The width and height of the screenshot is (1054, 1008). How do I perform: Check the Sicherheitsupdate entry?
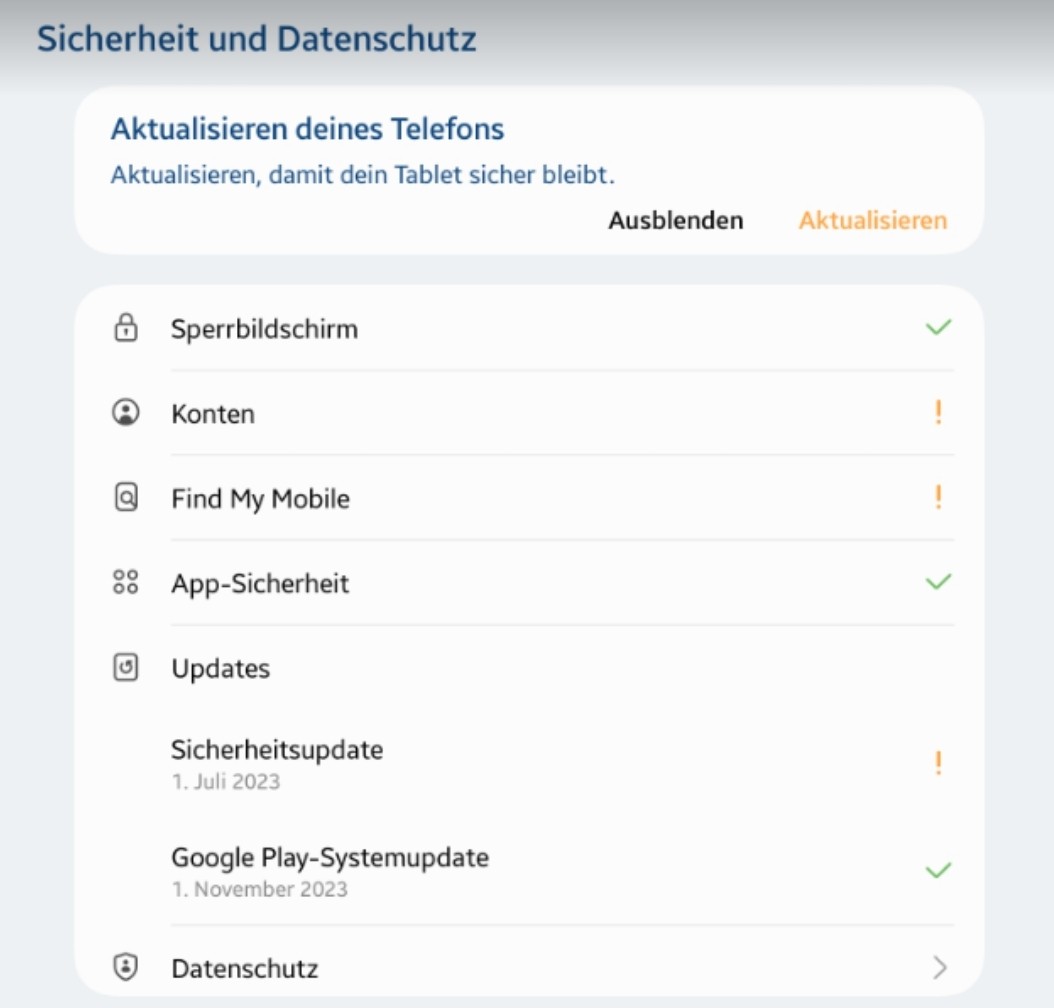coord(277,763)
